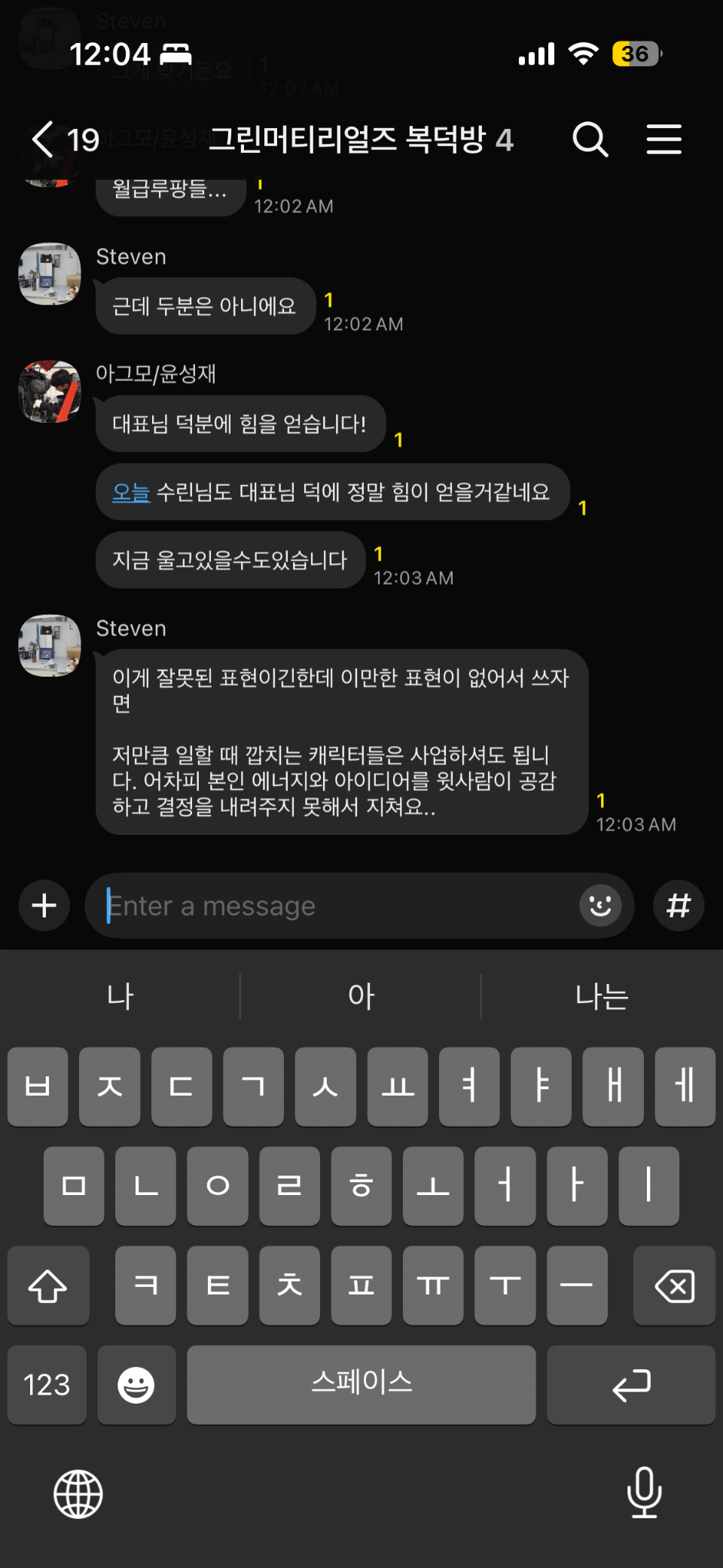
Task: Open the emoticon picker in message box
Action: click(x=600, y=905)
